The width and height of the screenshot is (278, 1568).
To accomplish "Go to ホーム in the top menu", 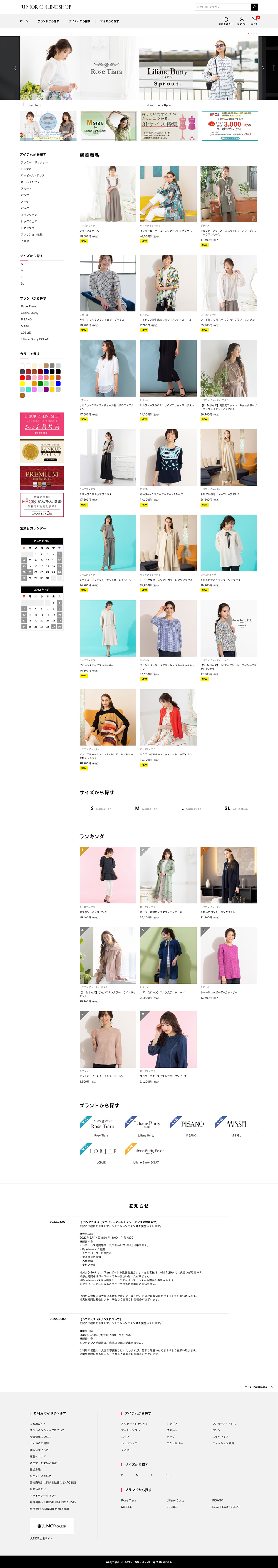I will [24, 21].
